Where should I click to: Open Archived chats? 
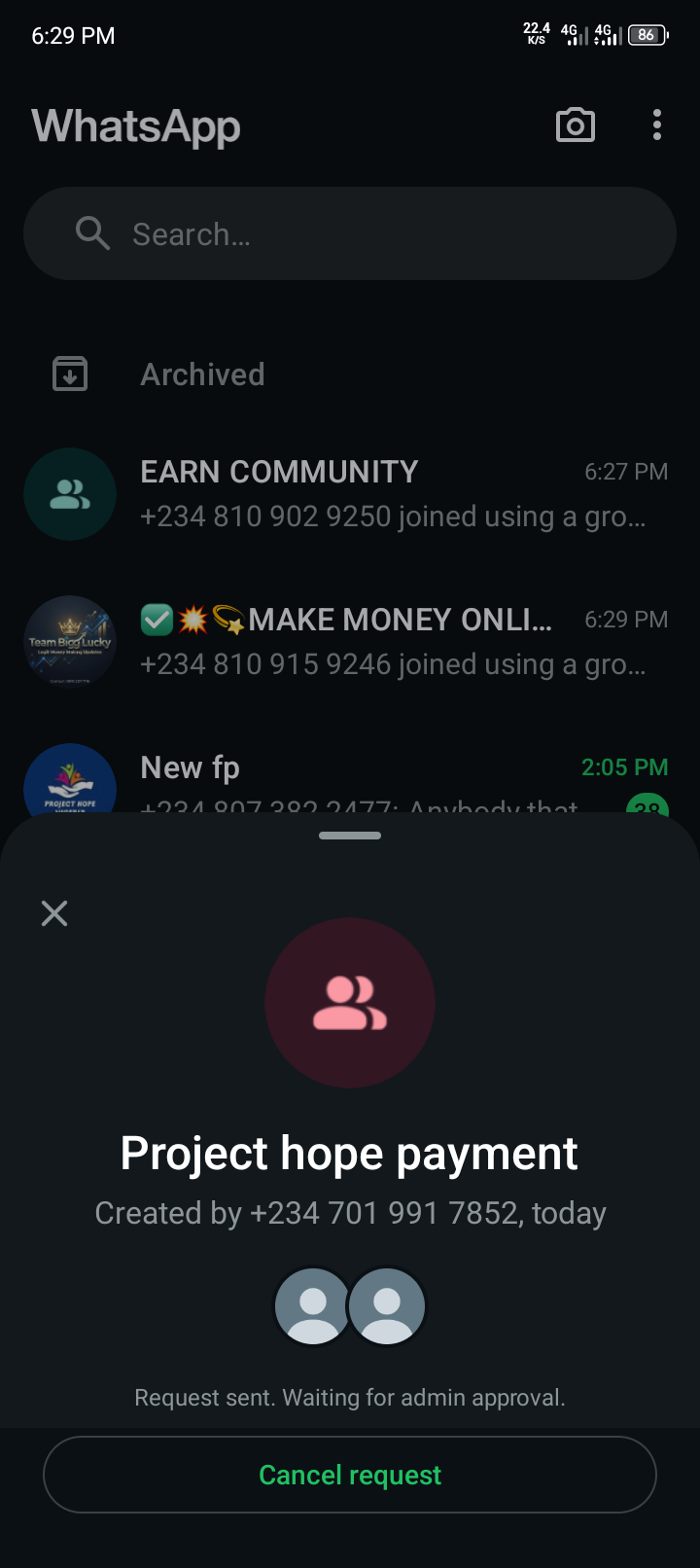tap(202, 374)
